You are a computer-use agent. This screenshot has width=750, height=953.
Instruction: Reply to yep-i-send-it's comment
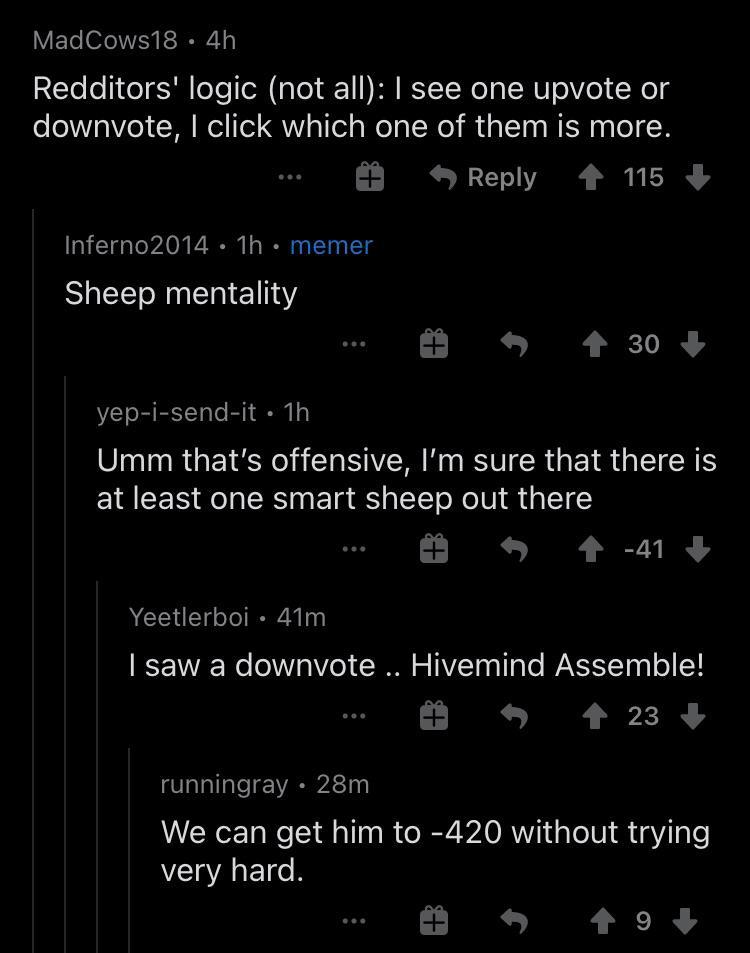coord(513,549)
